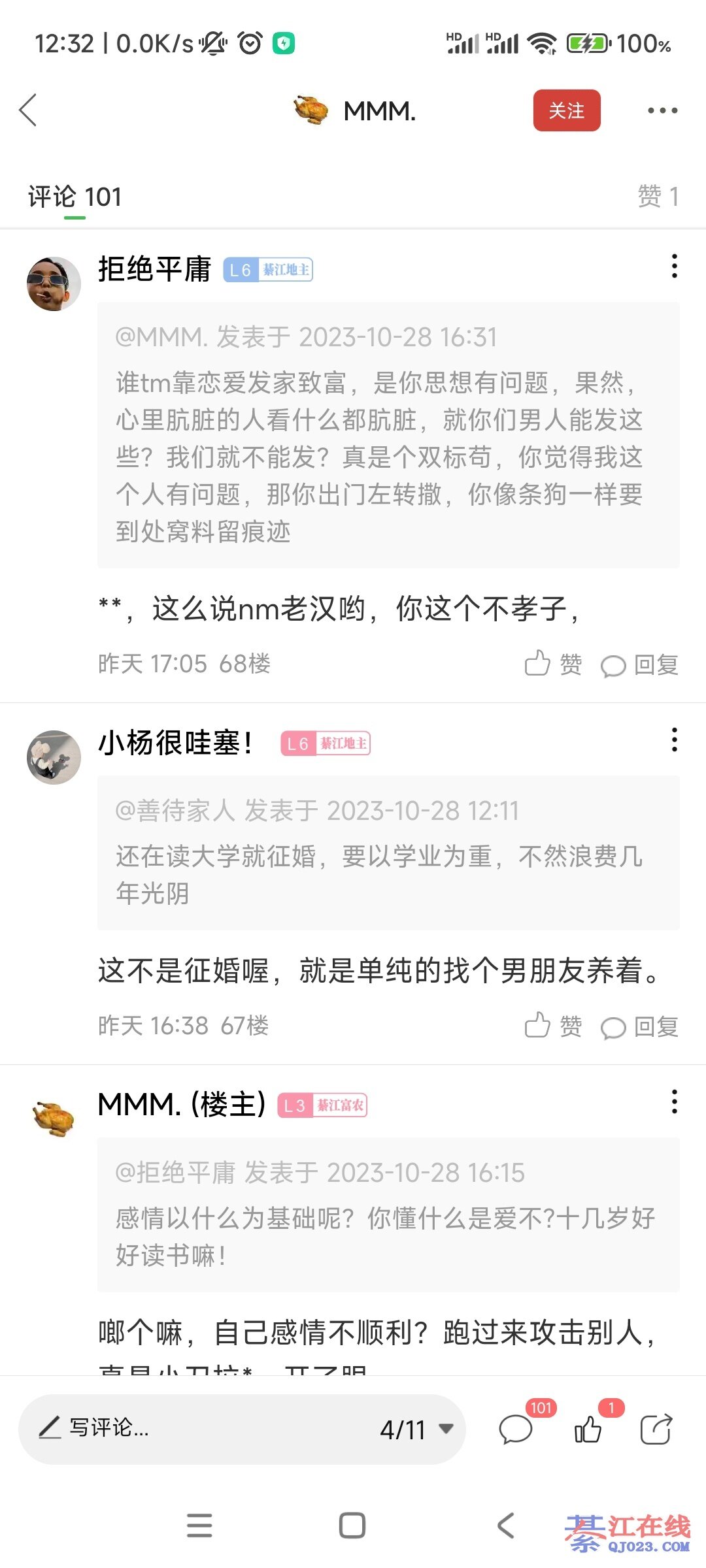The image size is (706, 1568).
Task: Open options menu on 小杨很哇塞!'s comment
Action: [x=674, y=740]
